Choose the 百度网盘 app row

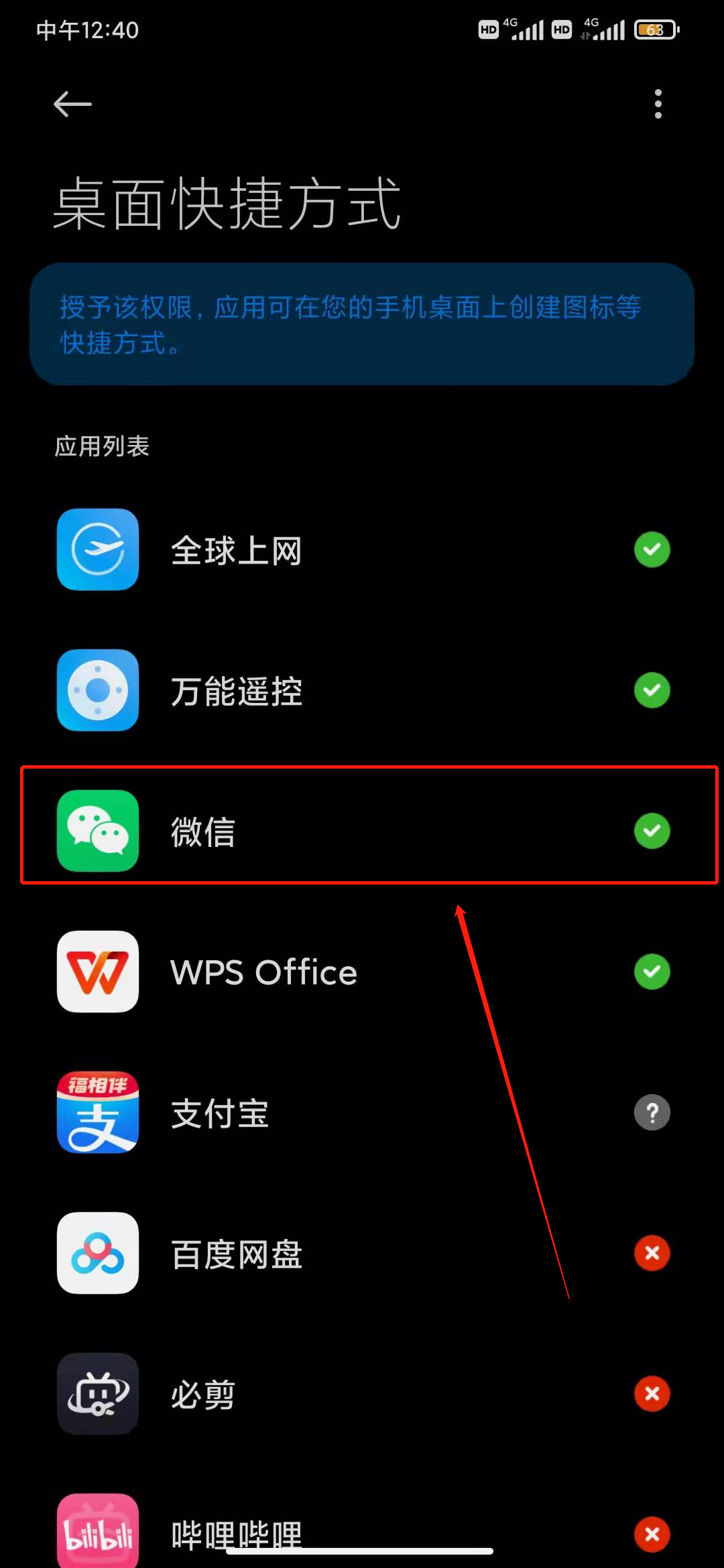tap(362, 1254)
